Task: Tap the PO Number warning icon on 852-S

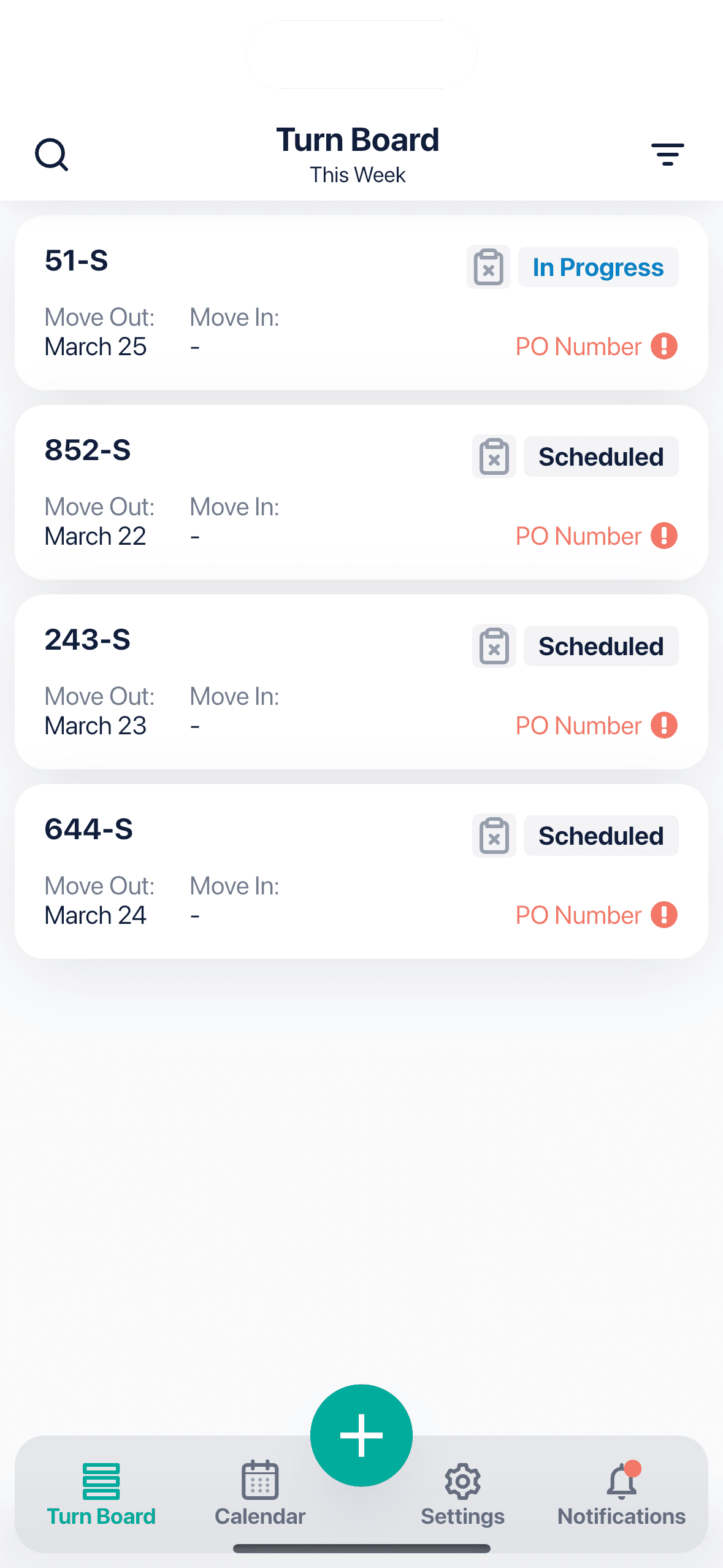Action: point(665,536)
